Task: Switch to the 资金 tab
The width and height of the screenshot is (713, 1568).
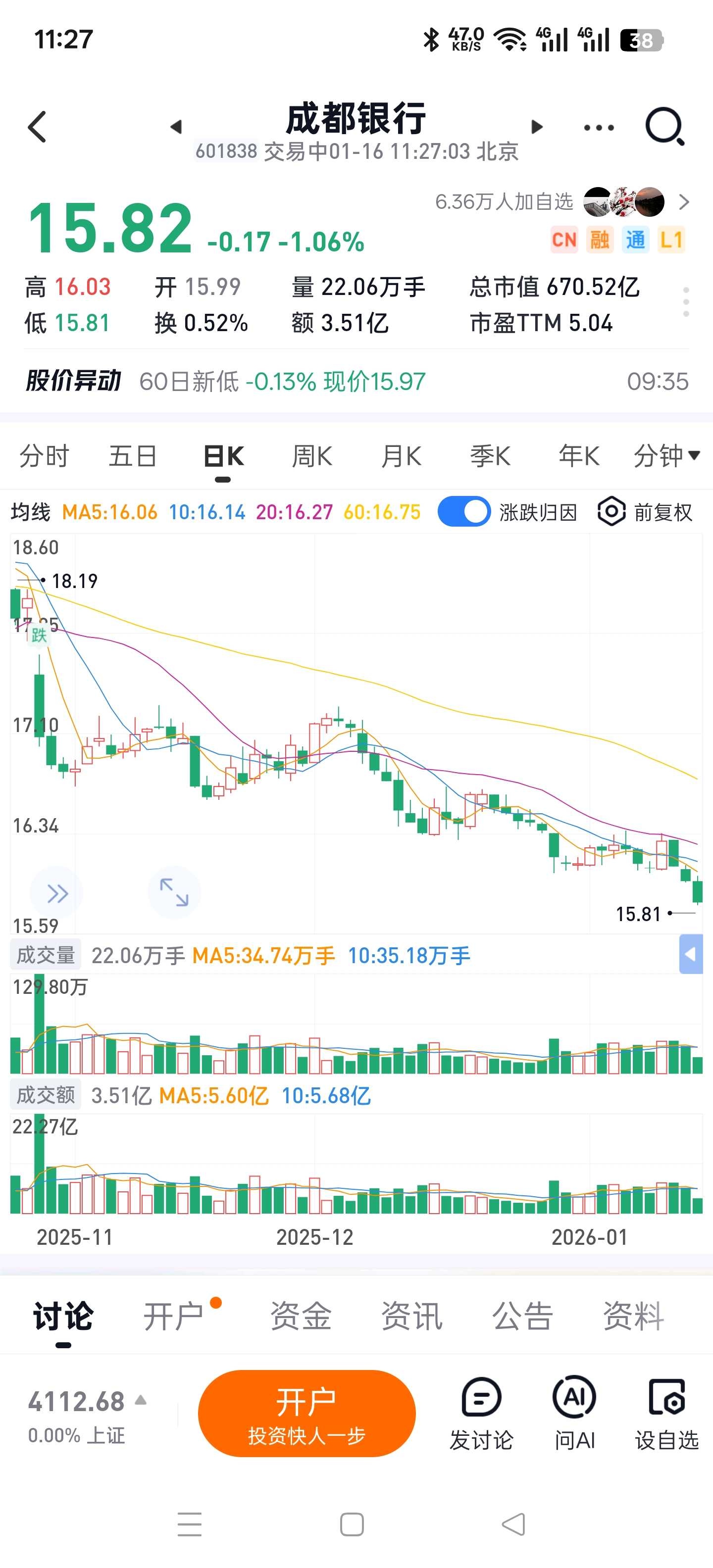Action: click(301, 1317)
